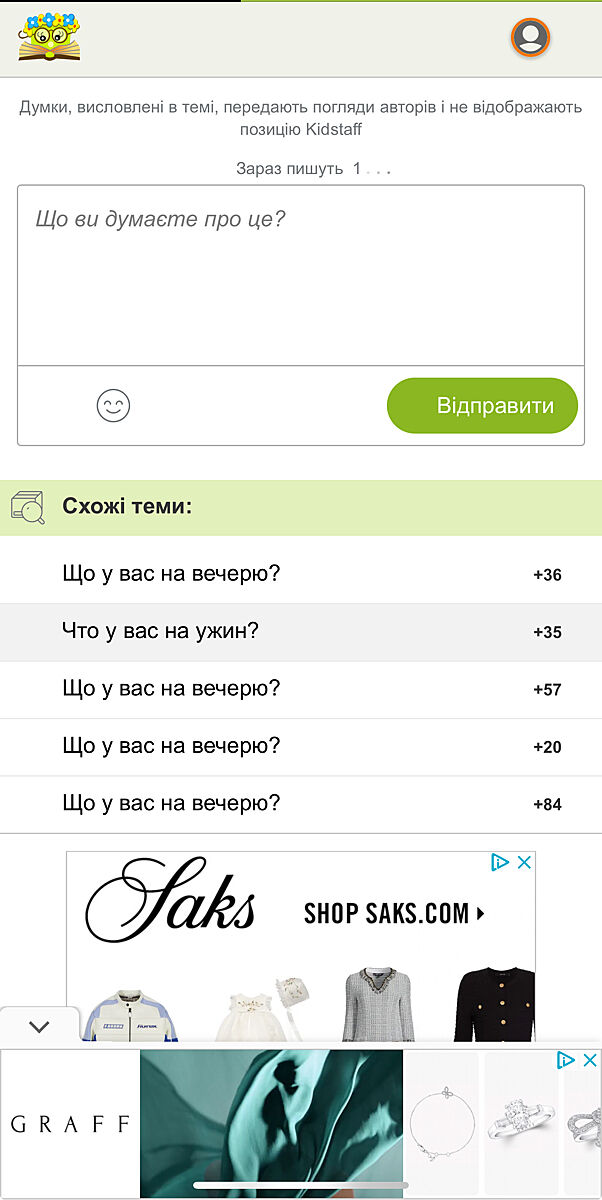The width and height of the screenshot is (602, 1200).
Task: Tap the Kidstaff logo to go home
Action: (49, 37)
